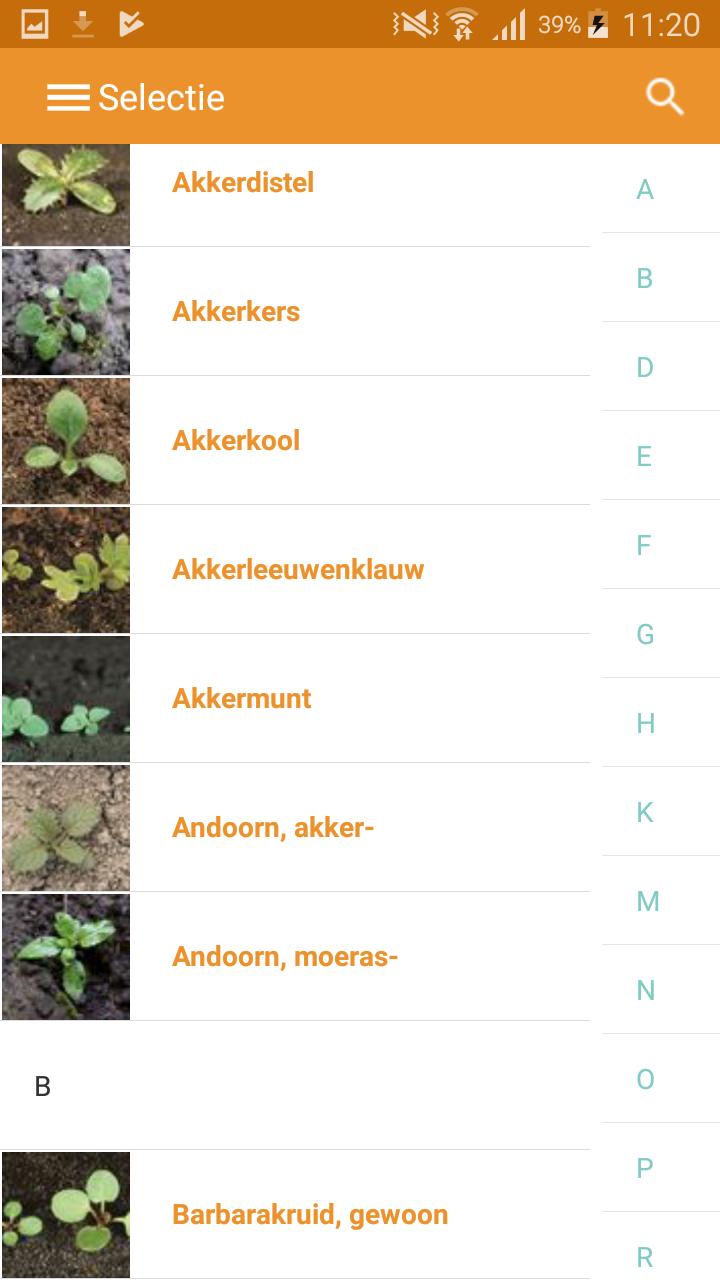This screenshot has height=1280, width=720.
Task: Jump to letter M in index
Action: 648,902
